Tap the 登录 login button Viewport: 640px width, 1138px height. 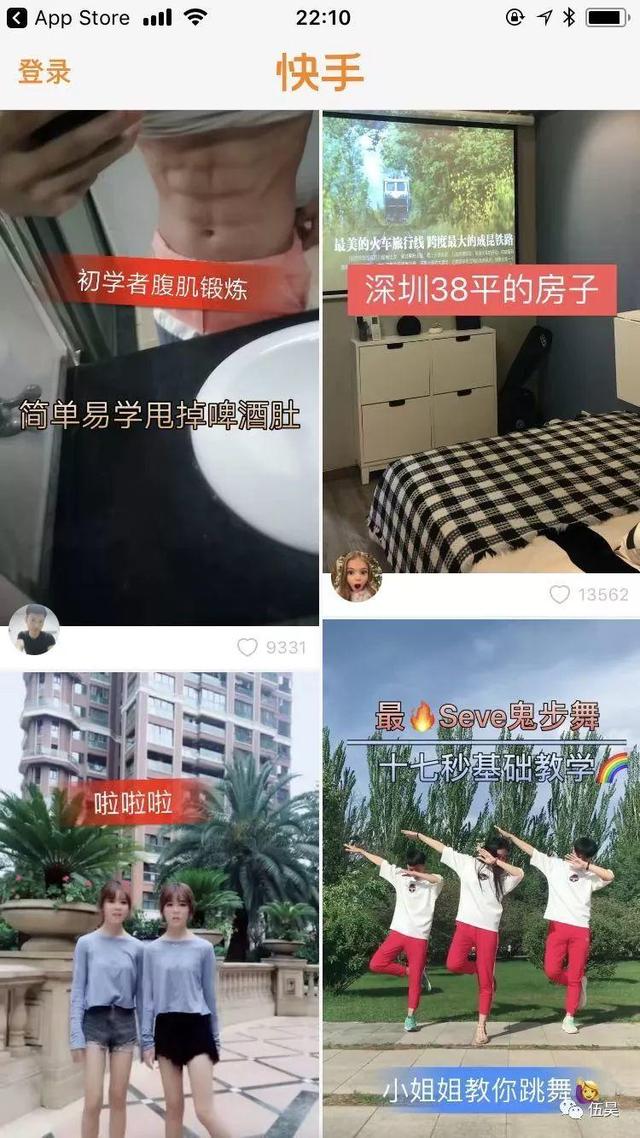tap(45, 73)
